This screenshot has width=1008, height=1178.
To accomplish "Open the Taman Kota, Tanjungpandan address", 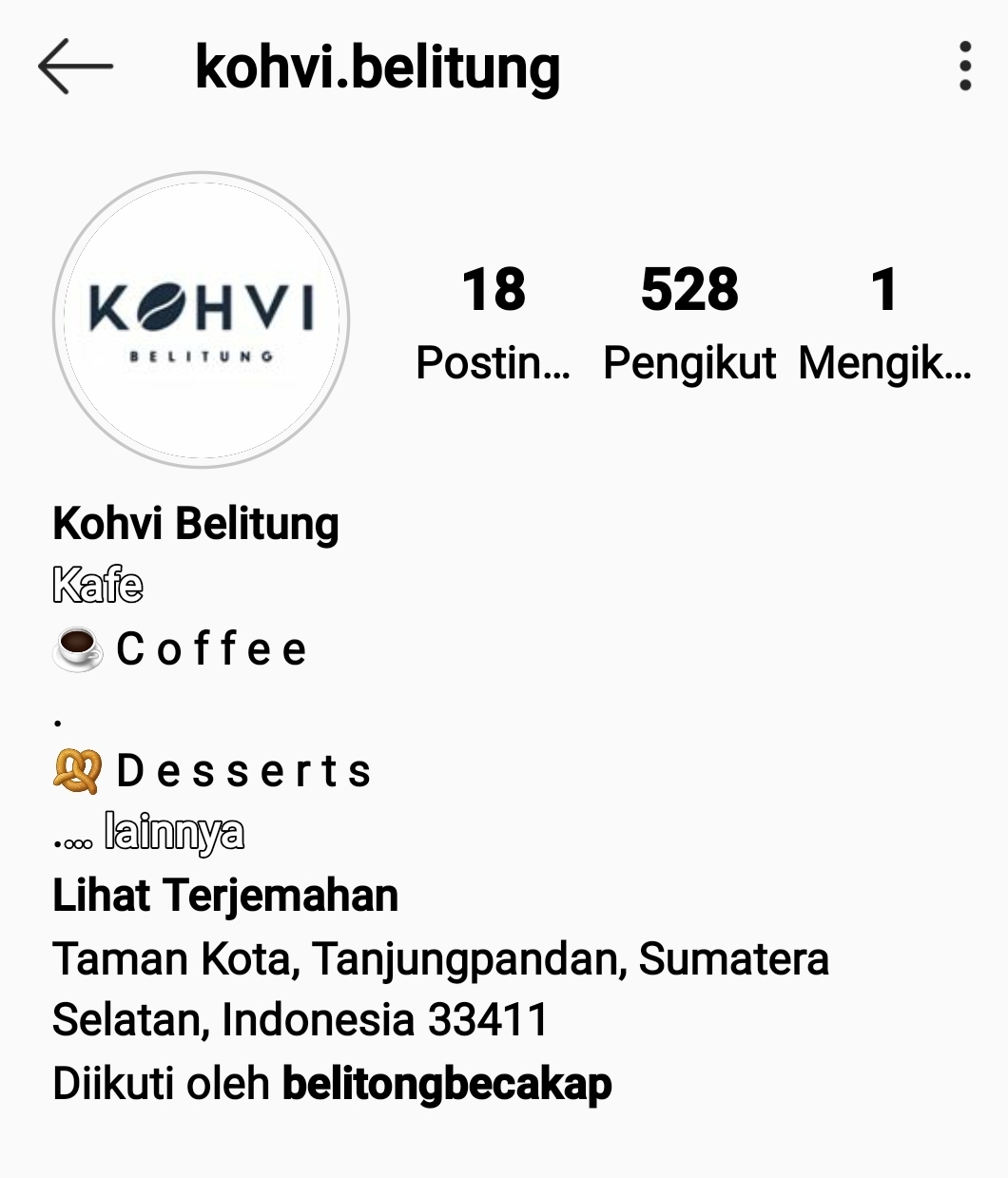I will [x=440, y=988].
